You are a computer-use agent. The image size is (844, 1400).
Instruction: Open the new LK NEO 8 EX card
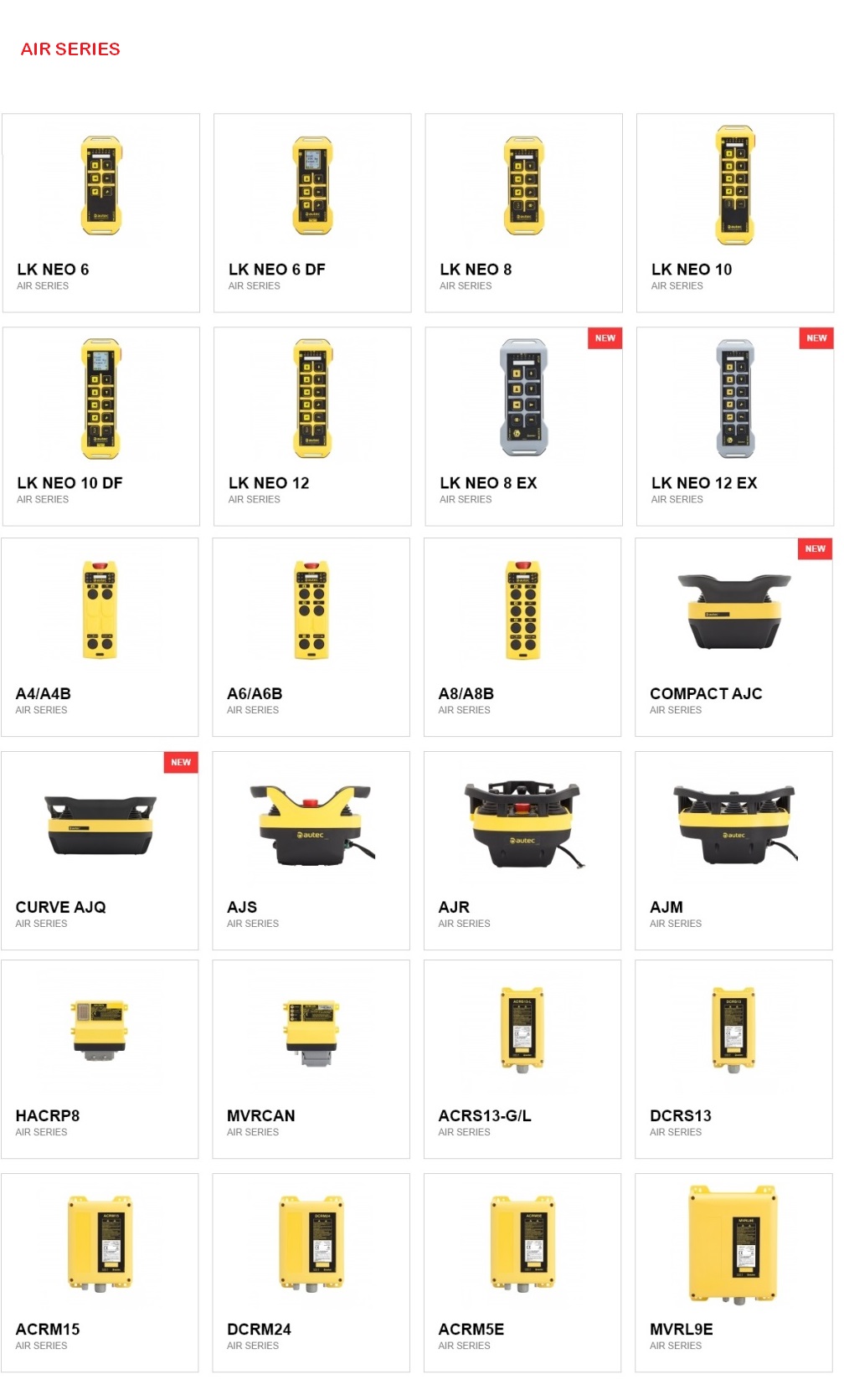pos(523,426)
